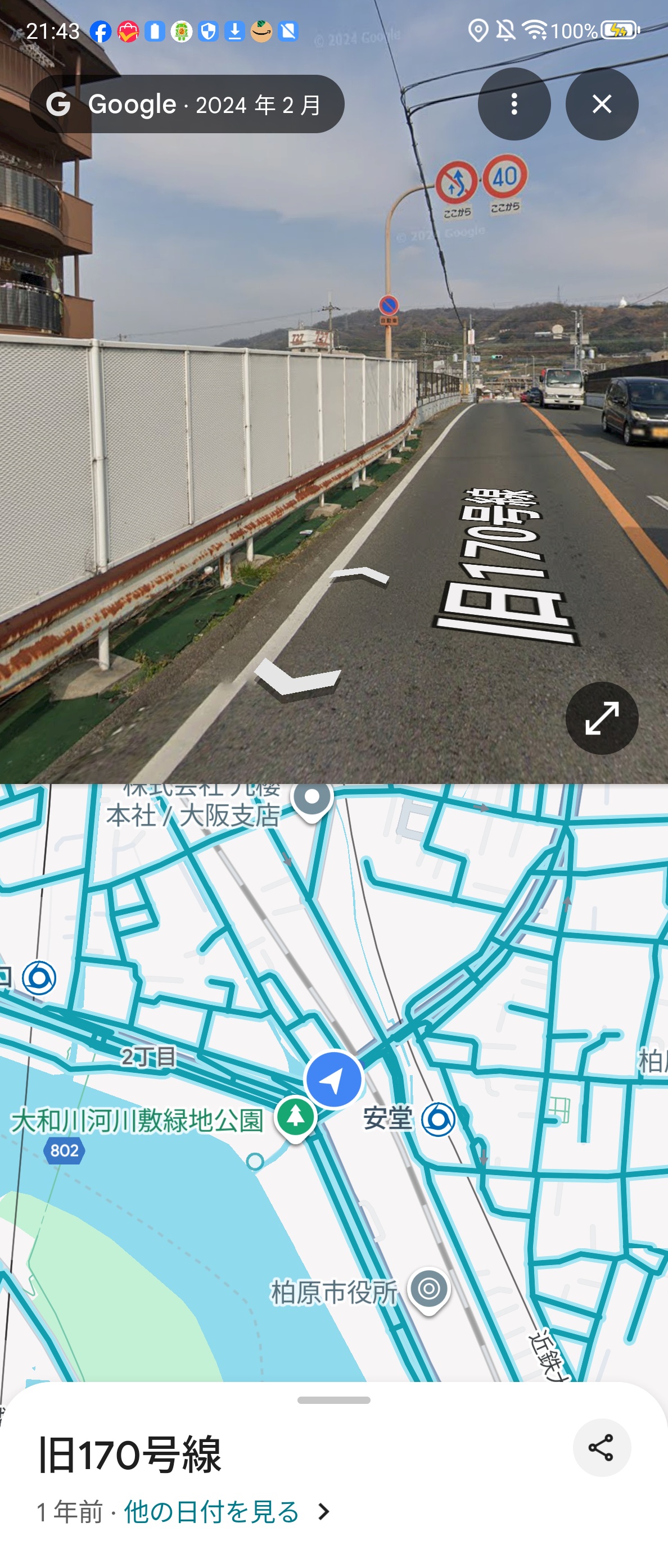668x1568 pixels.
Task: Move backward using the near chevron arrow
Action: [x=298, y=677]
